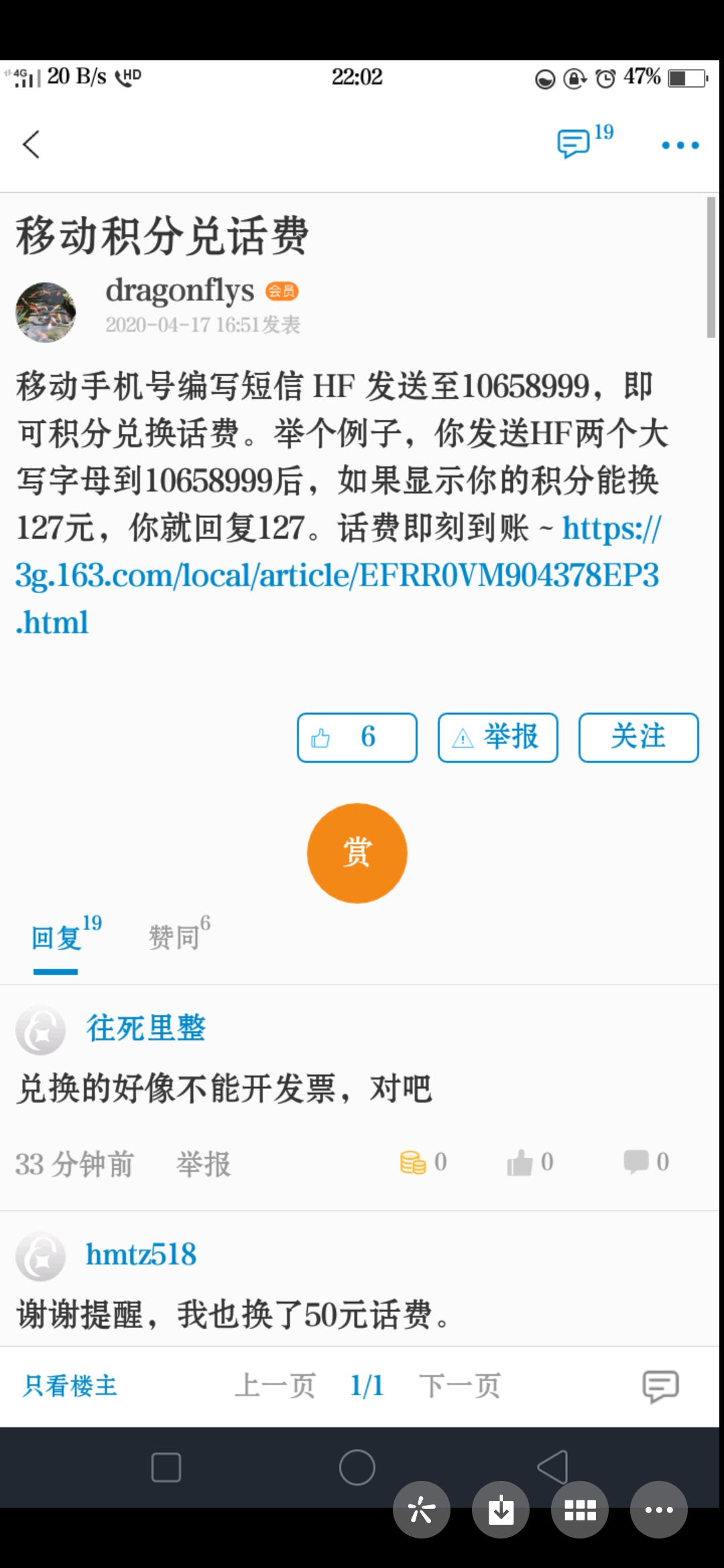Report this post via 举报 button
The image size is (724, 1568).
pos(497,737)
